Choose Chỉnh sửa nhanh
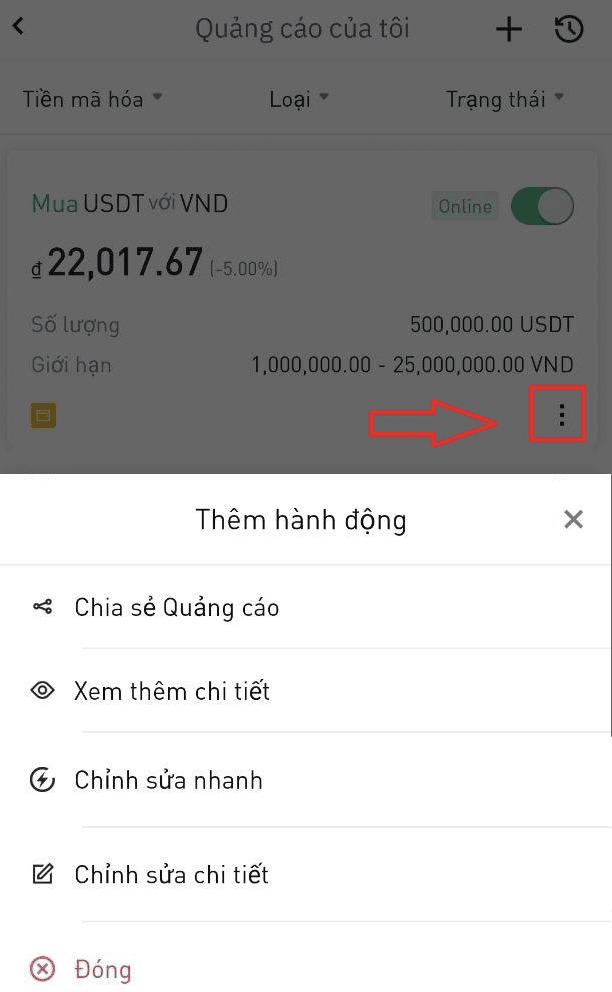 (306, 780)
